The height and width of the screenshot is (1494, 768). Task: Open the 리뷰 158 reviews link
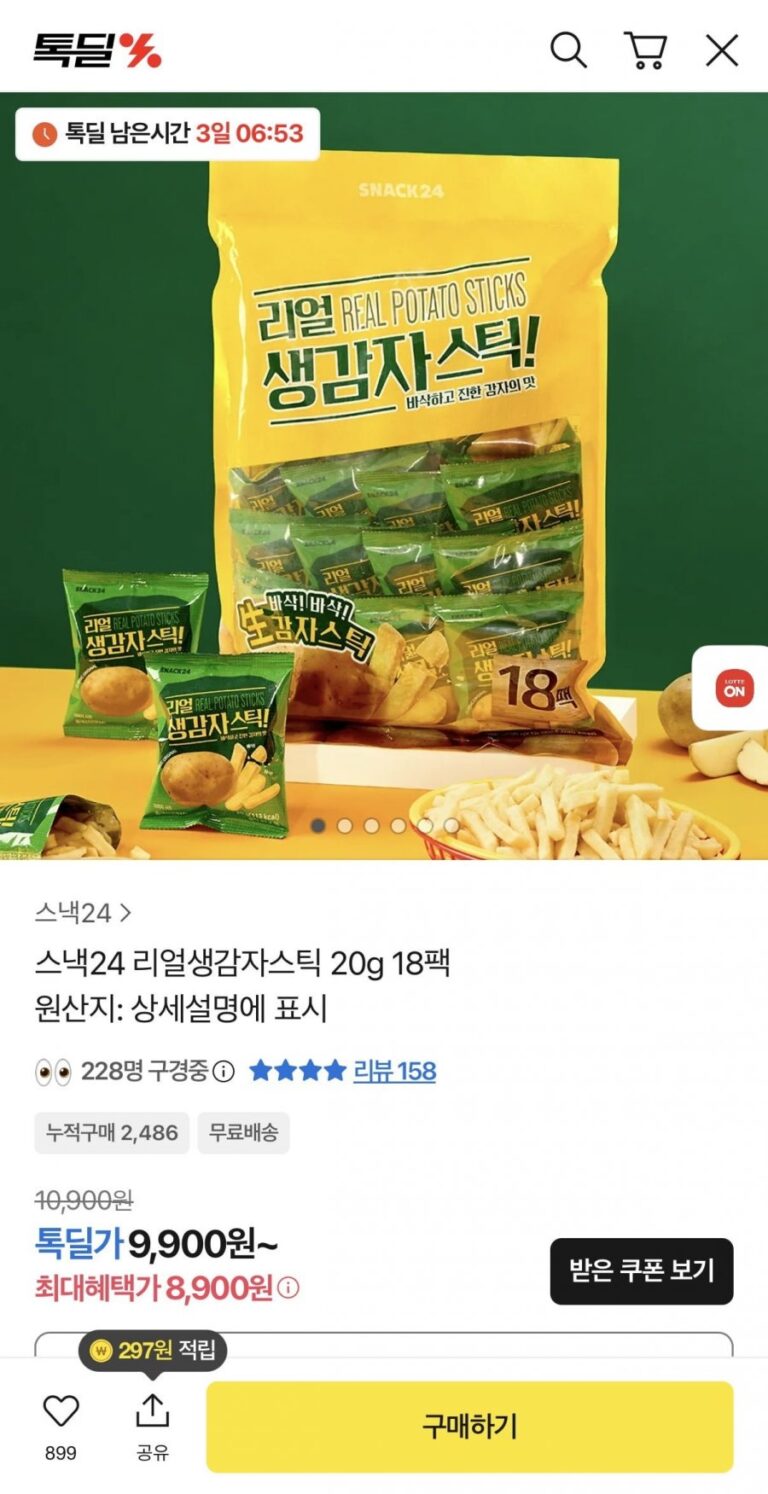point(394,1071)
